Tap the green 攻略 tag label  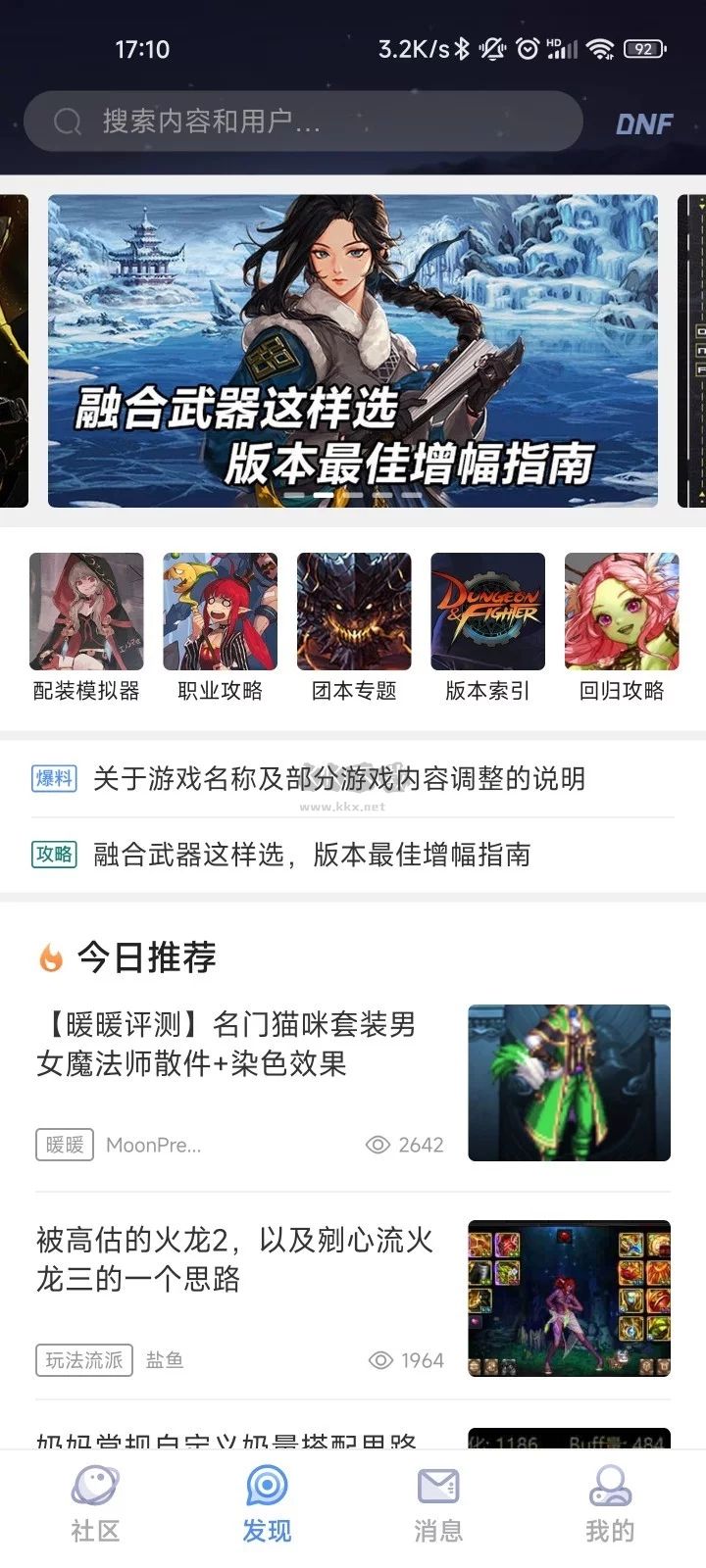pyautogui.click(x=54, y=854)
